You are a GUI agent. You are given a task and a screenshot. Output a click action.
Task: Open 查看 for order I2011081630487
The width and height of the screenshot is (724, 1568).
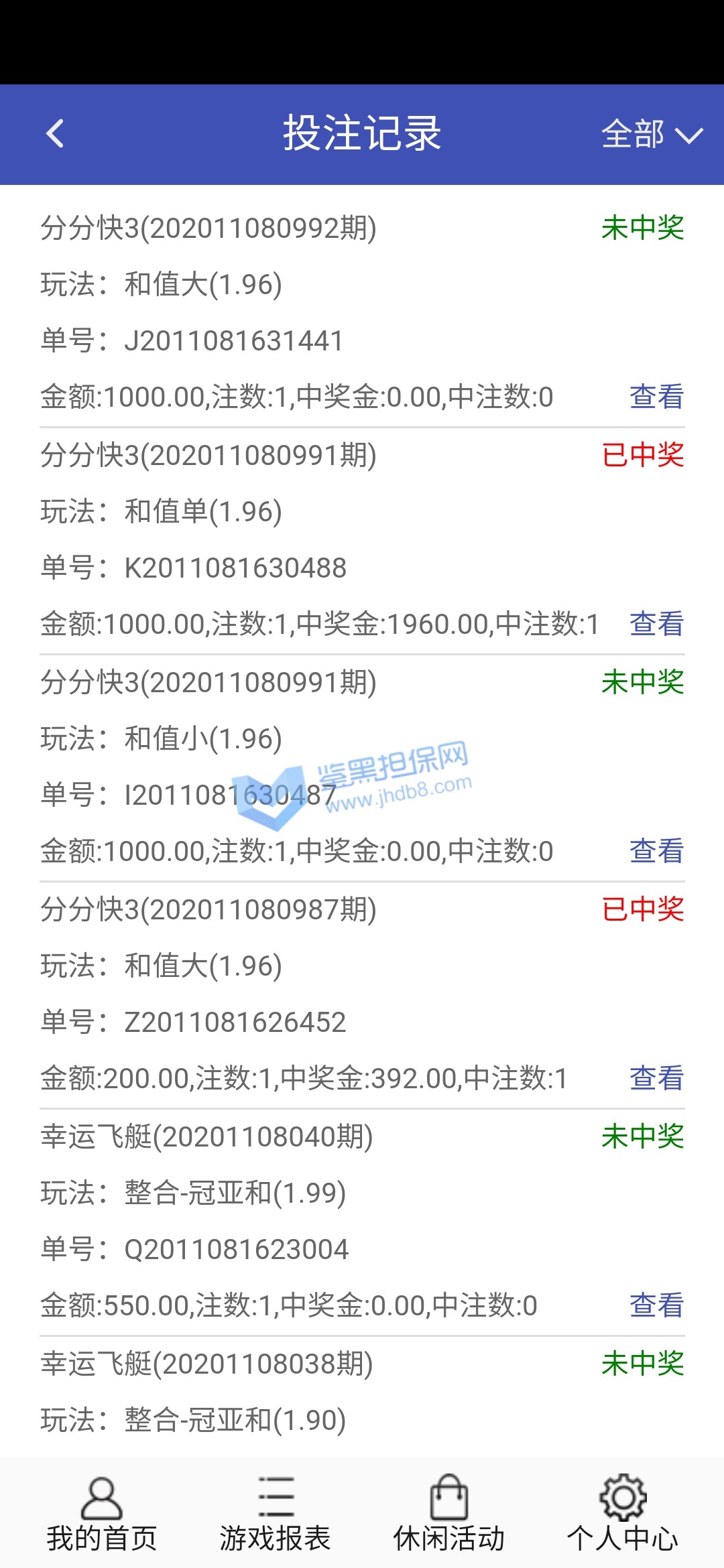tap(656, 851)
